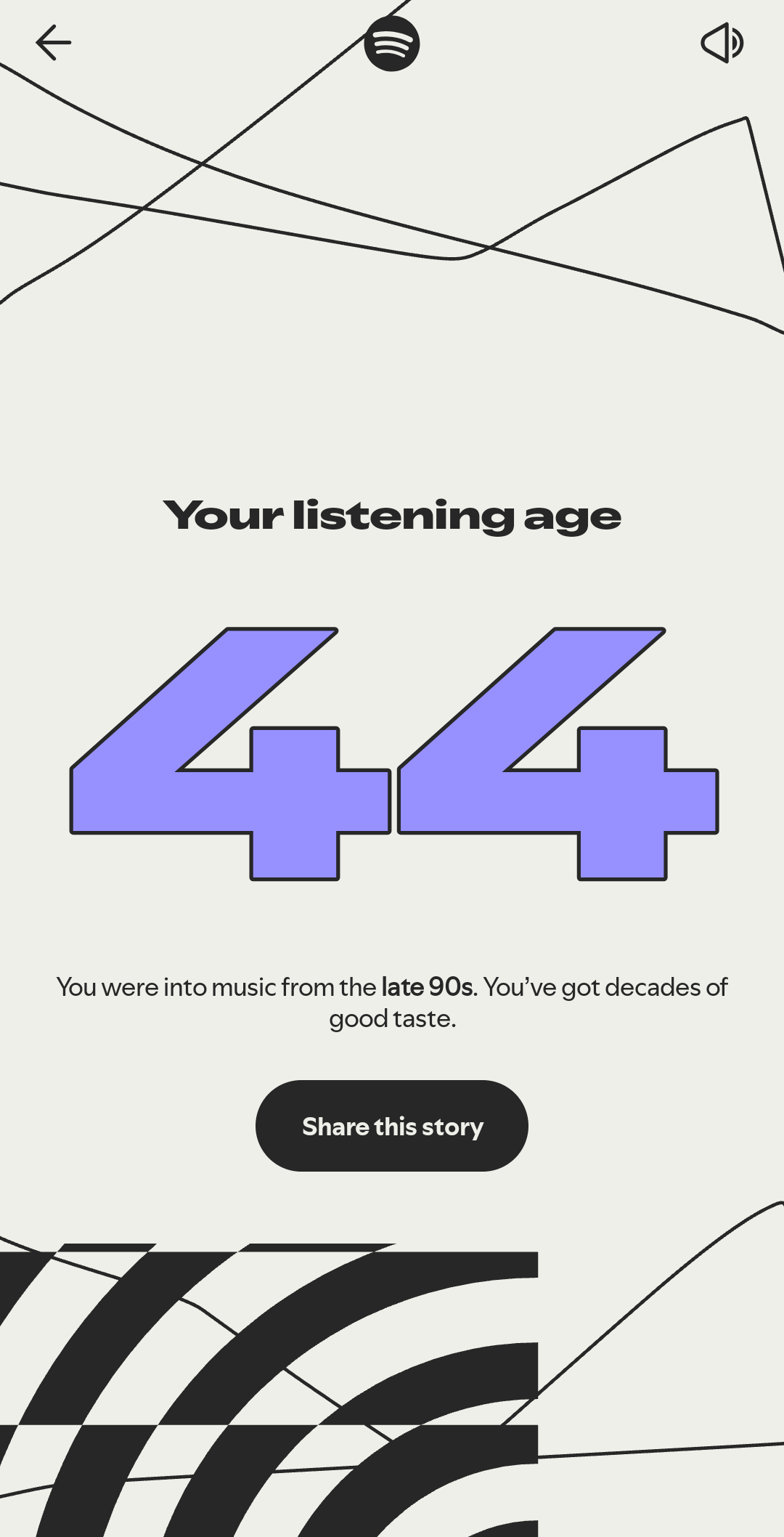Viewport: 784px width, 1537px height.
Task: Tap Share this story button
Action: (392, 1126)
